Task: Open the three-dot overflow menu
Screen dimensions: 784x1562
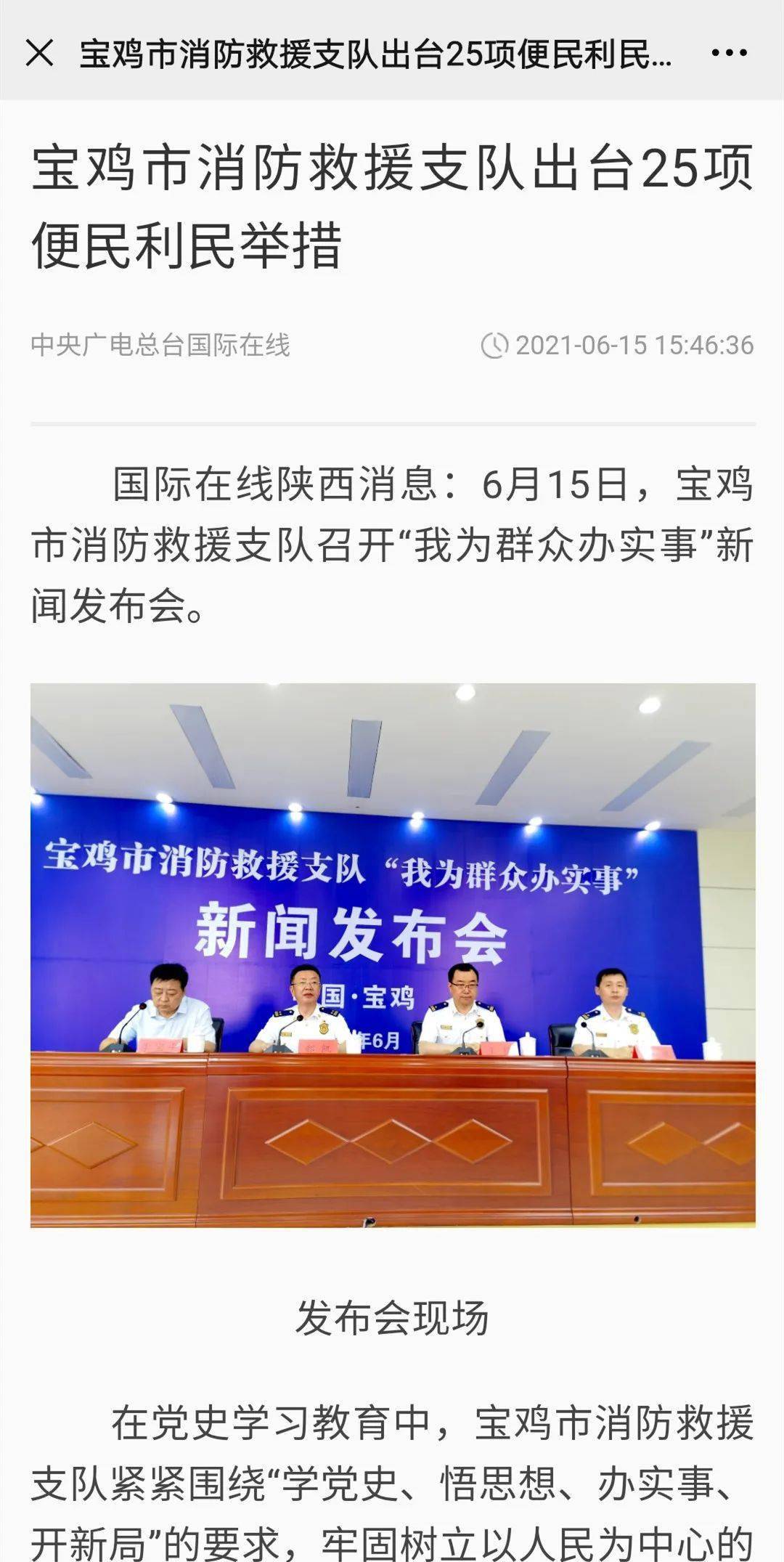Action: (x=729, y=53)
